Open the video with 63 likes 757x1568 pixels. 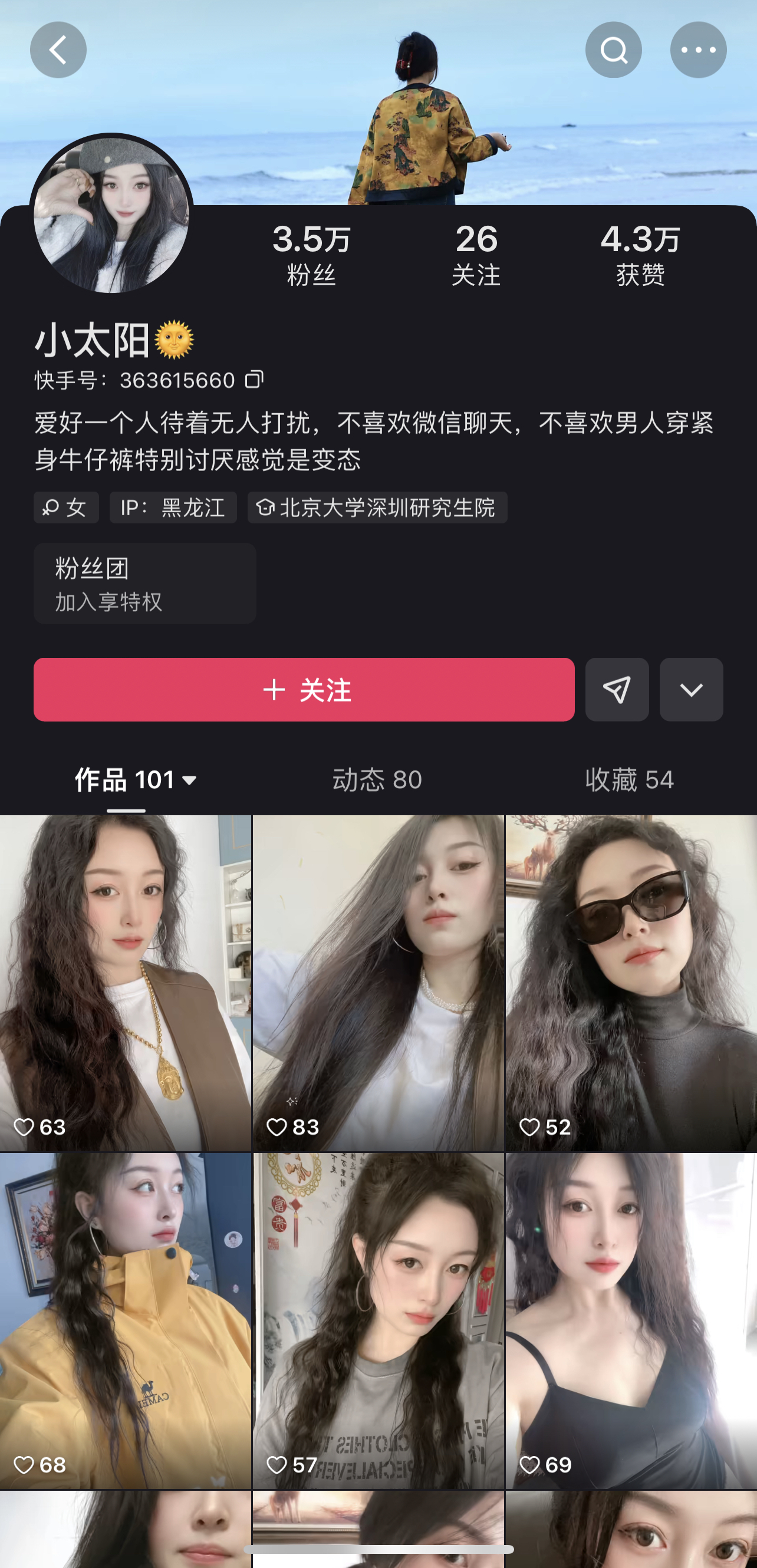(126, 983)
